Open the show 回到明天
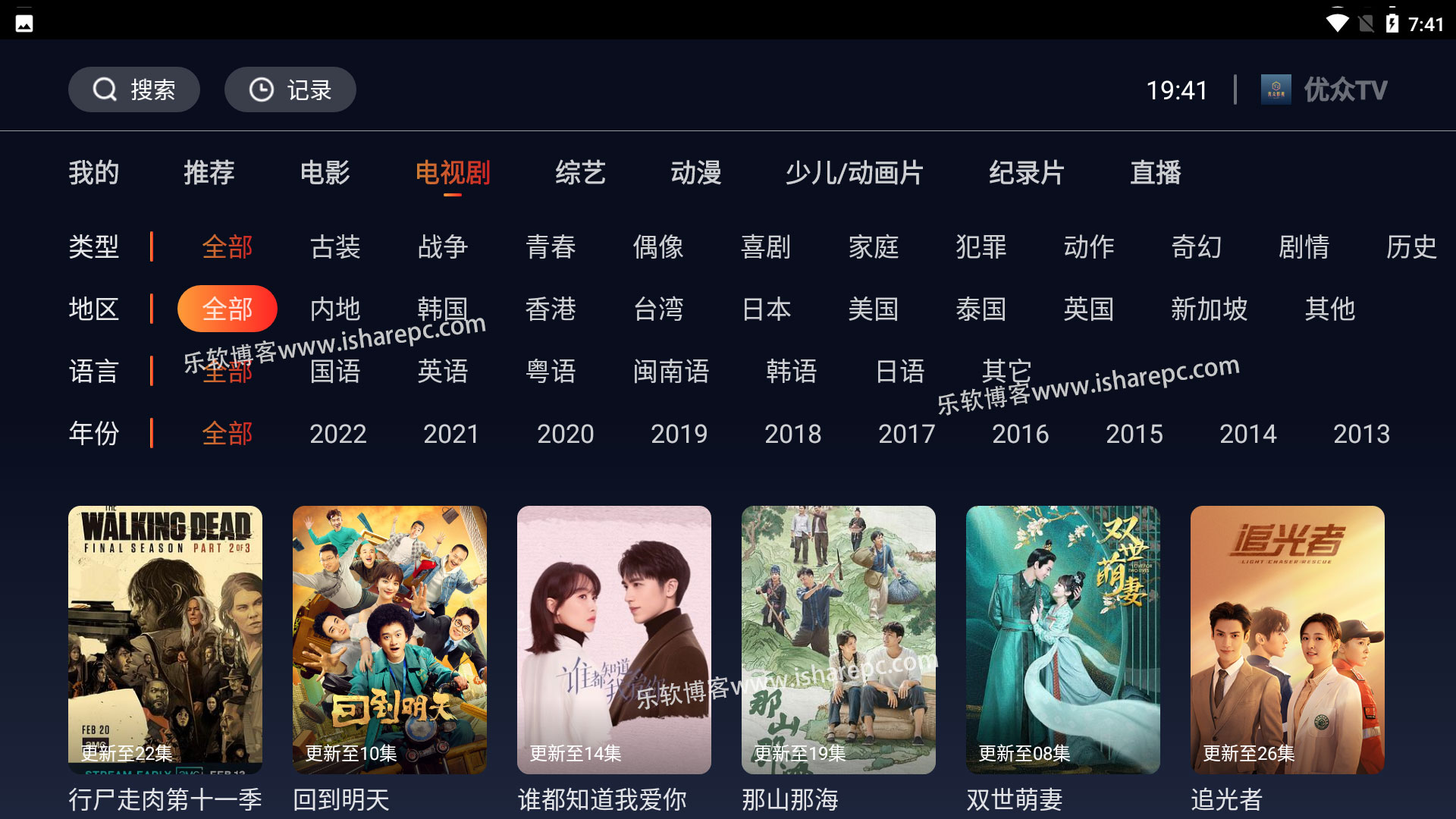 click(390, 639)
